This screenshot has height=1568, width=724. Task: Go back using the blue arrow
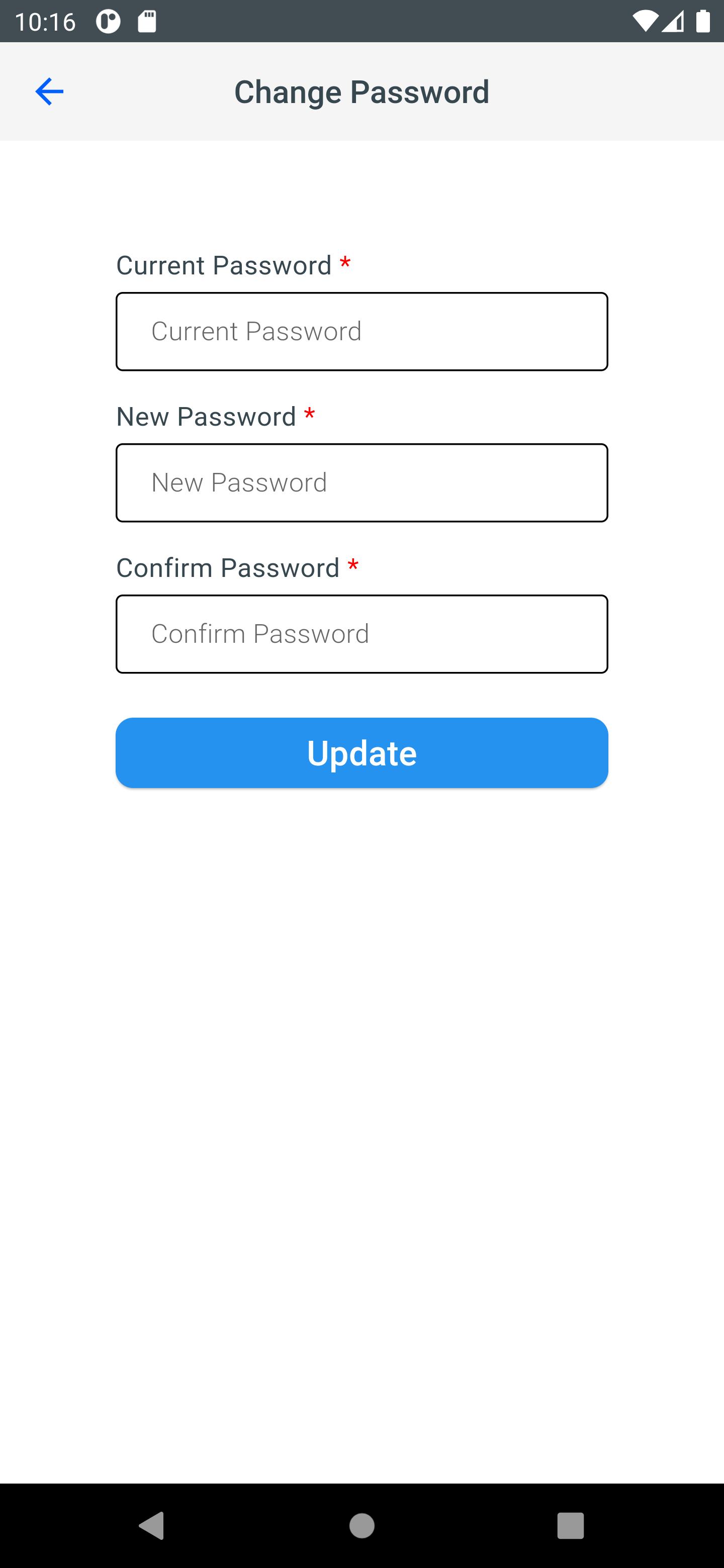pyautogui.click(x=49, y=92)
